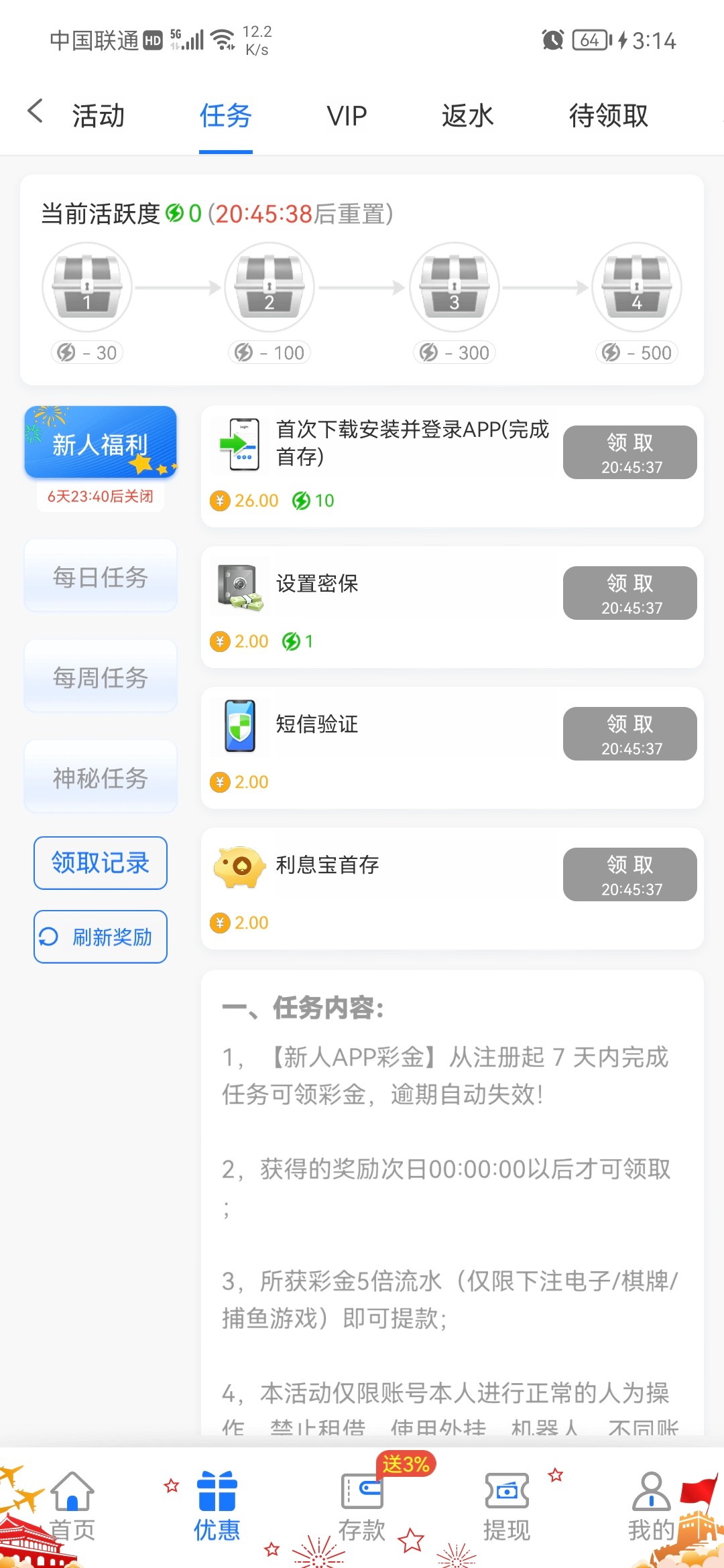
Task: Open the 待领取 tab
Action: pyautogui.click(x=608, y=115)
